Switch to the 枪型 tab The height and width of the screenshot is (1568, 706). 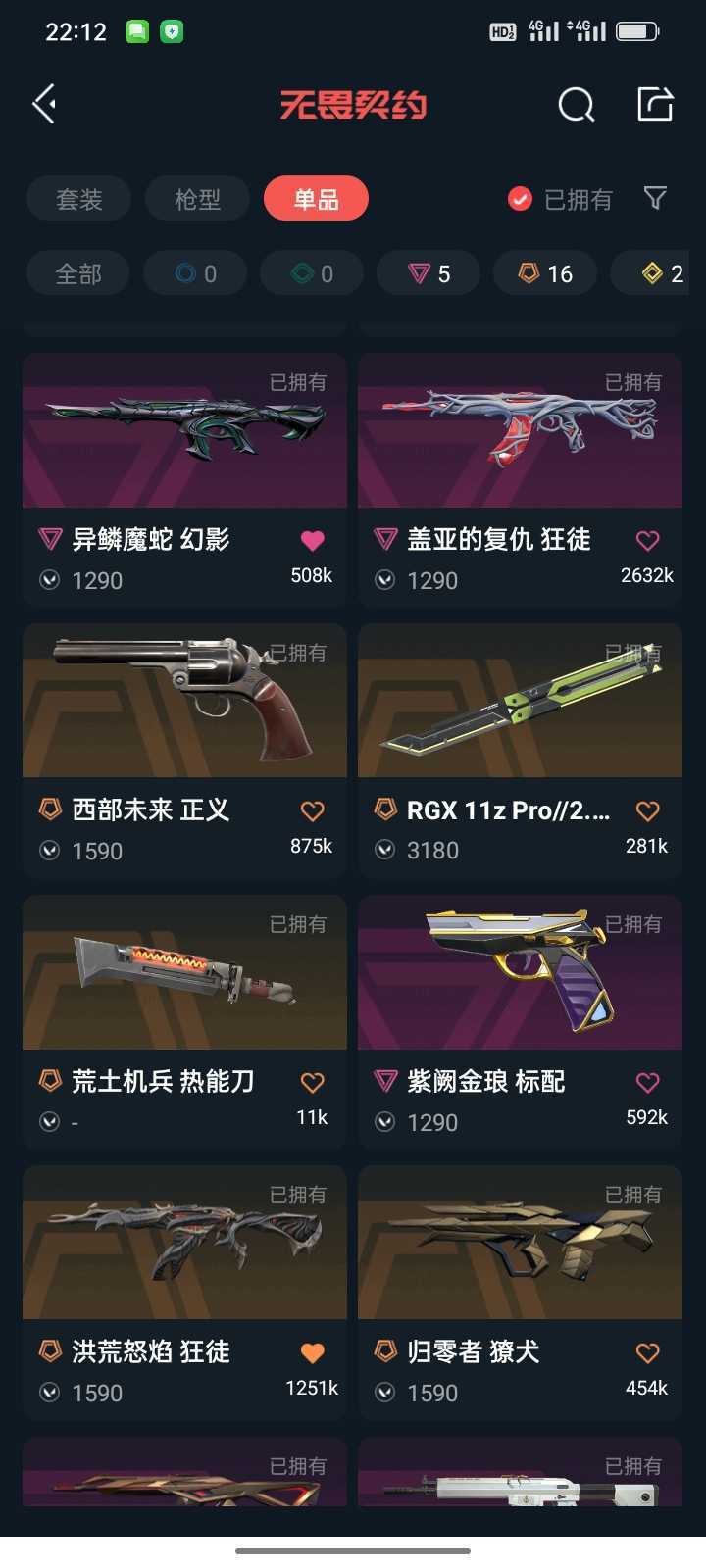[197, 199]
